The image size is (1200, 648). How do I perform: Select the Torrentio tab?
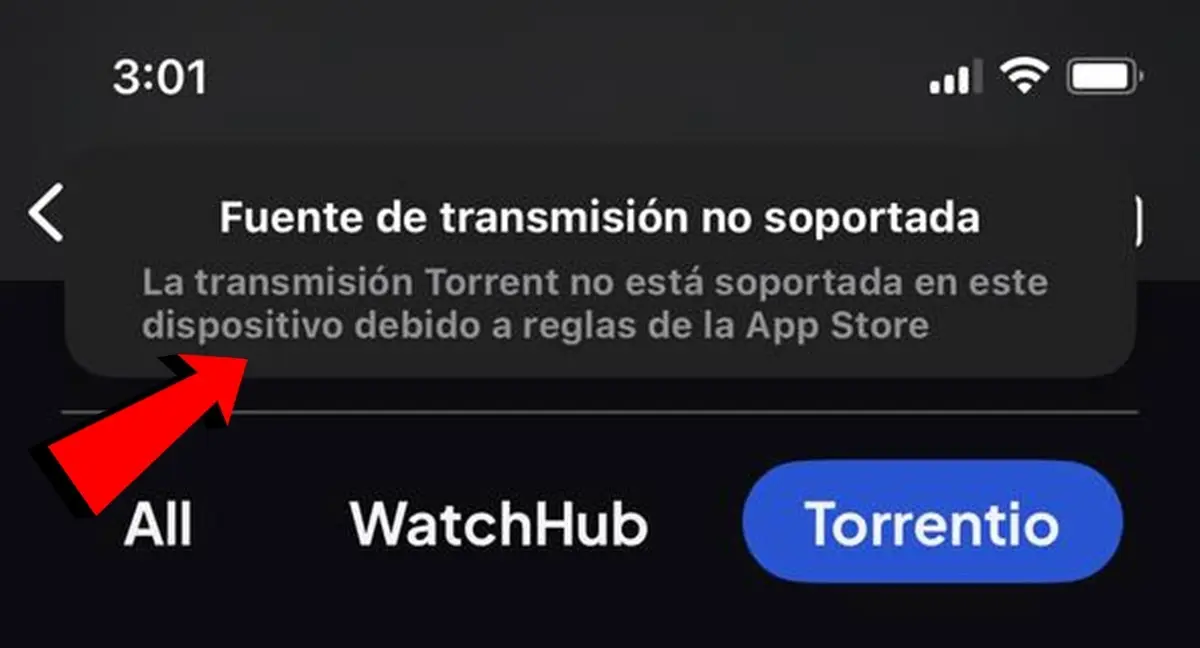931,523
